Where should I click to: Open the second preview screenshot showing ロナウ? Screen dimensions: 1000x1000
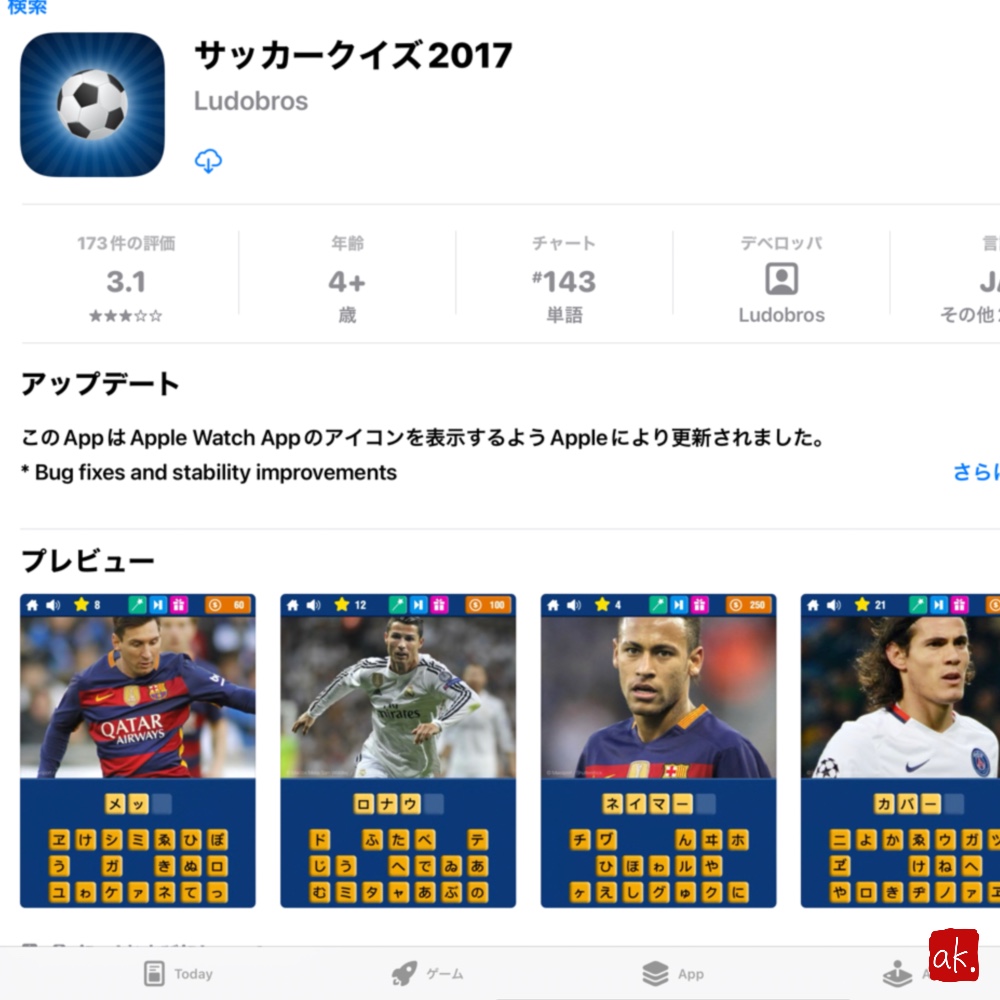[398, 750]
